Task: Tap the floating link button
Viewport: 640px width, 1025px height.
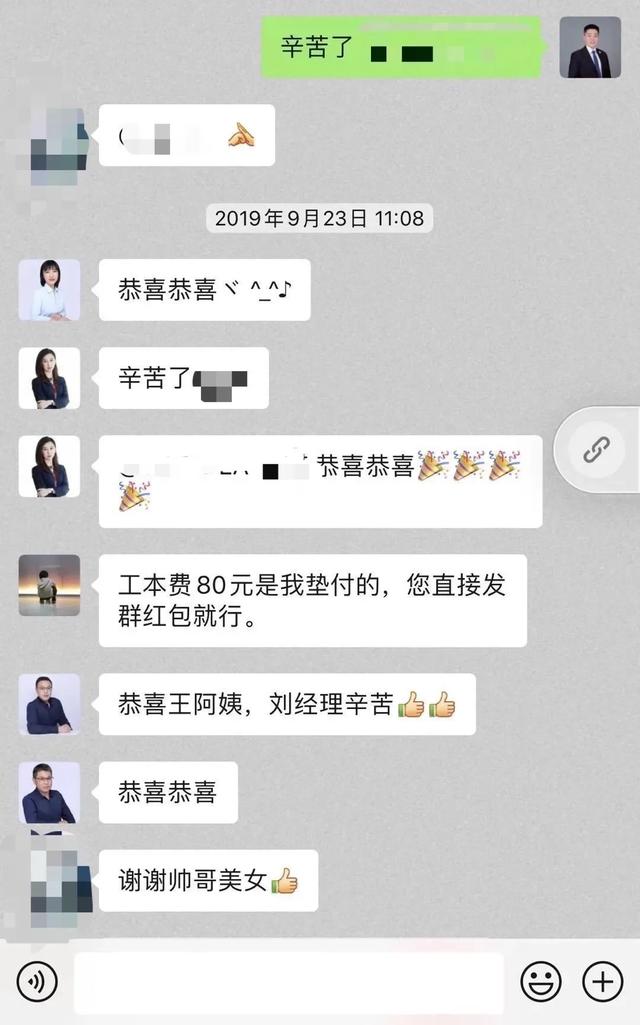Action: (x=597, y=450)
